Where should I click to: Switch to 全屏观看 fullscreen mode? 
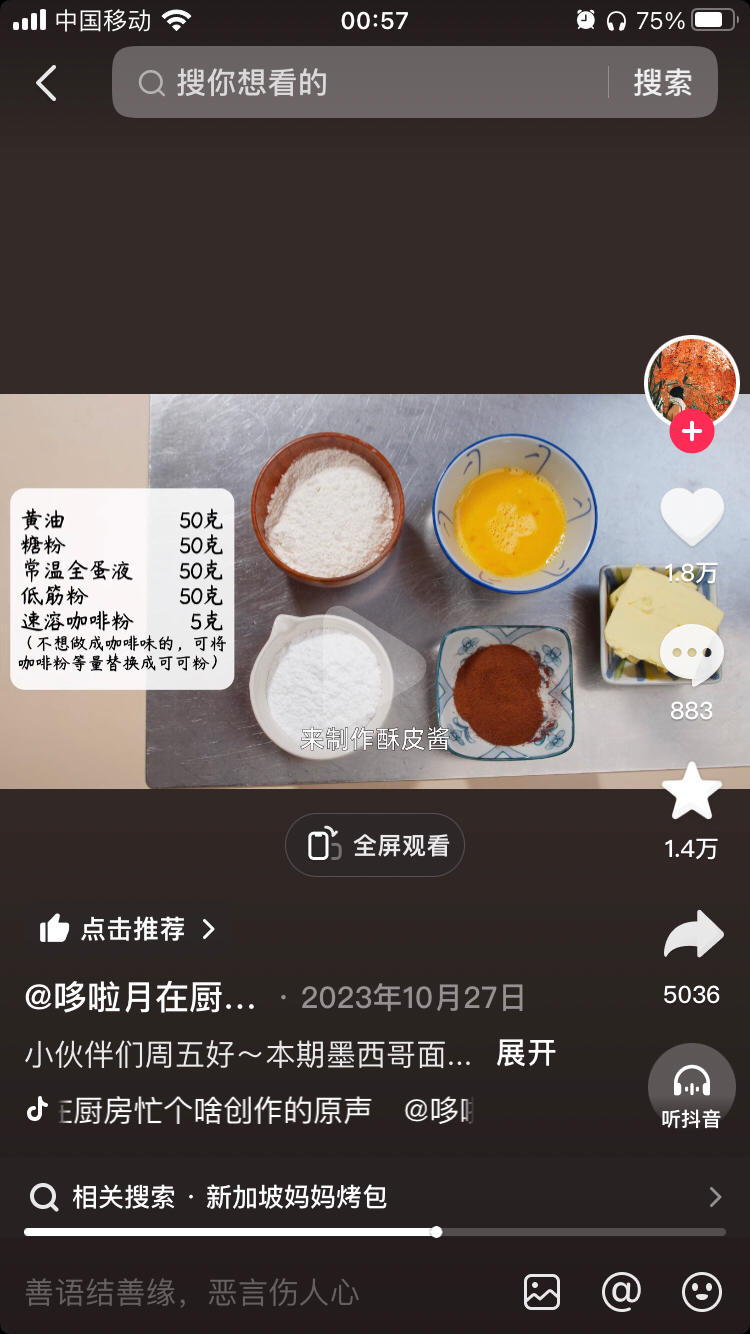pyautogui.click(x=375, y=845)
